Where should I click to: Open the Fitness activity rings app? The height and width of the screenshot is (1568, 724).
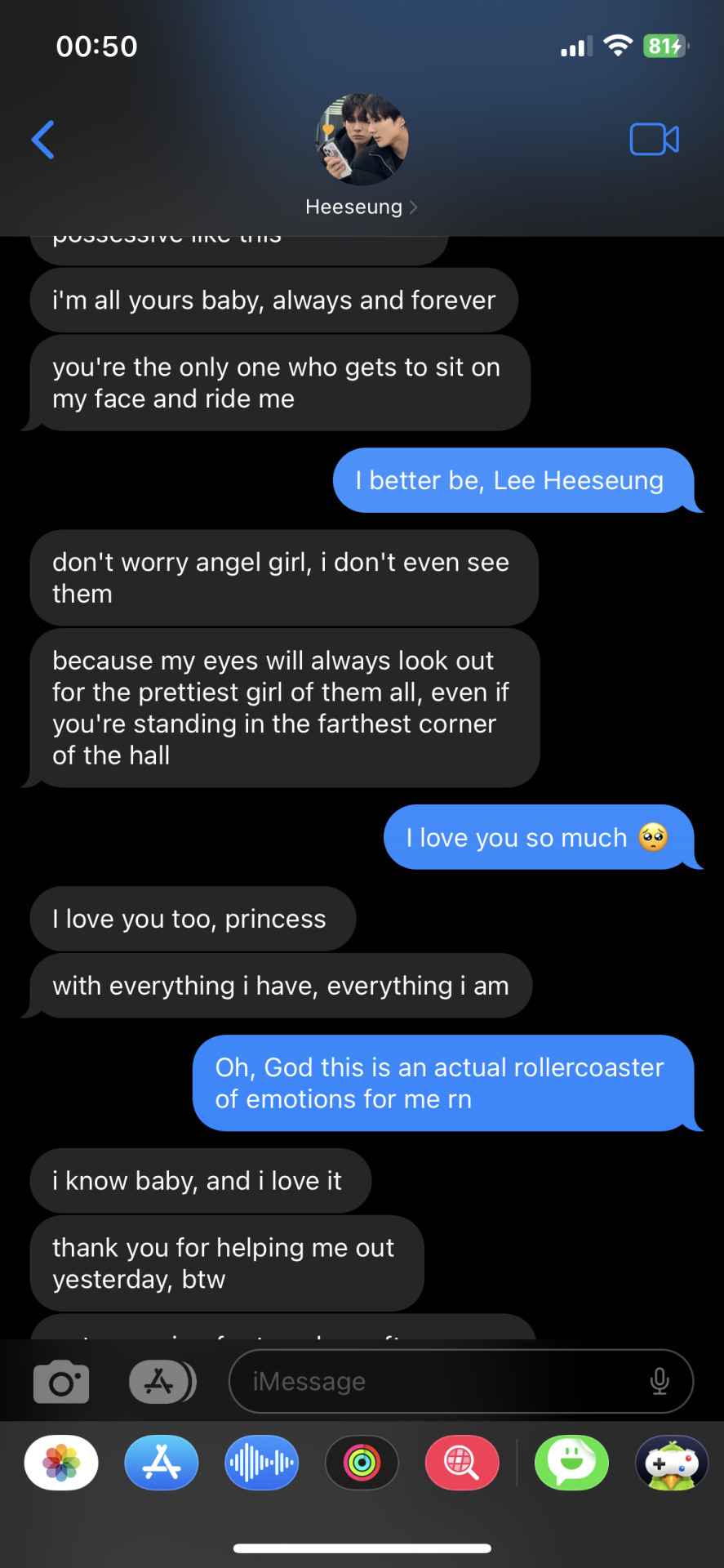tap(362, 1463)
